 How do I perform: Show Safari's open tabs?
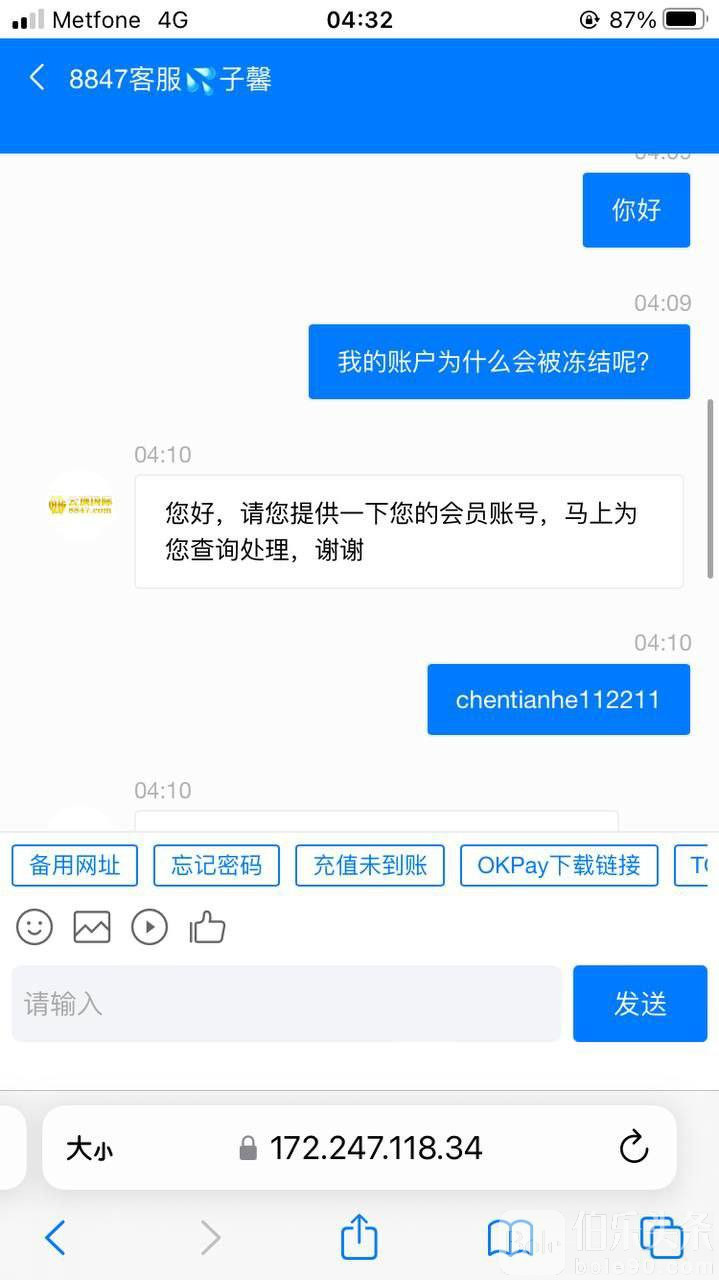(x=661, y=1238)
